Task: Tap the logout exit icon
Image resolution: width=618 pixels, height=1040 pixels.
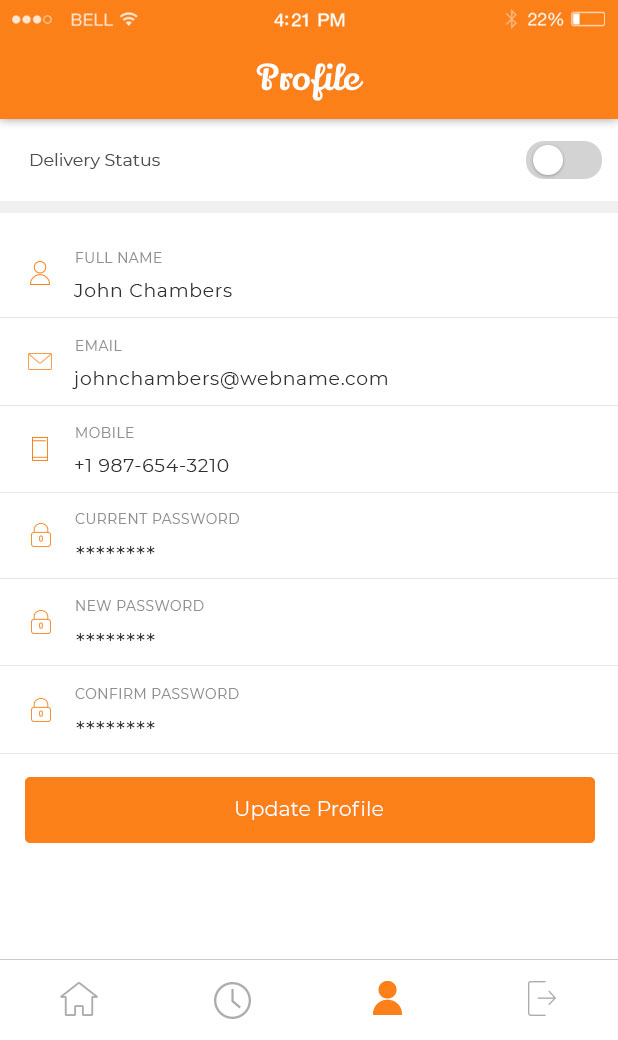Action: 541,999
